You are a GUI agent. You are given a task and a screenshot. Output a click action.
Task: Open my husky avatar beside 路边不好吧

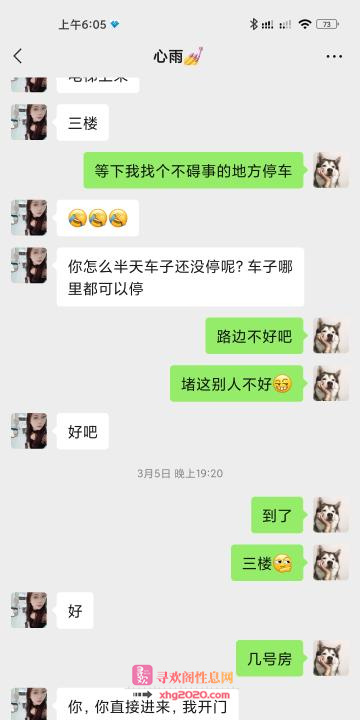(331, 336)
